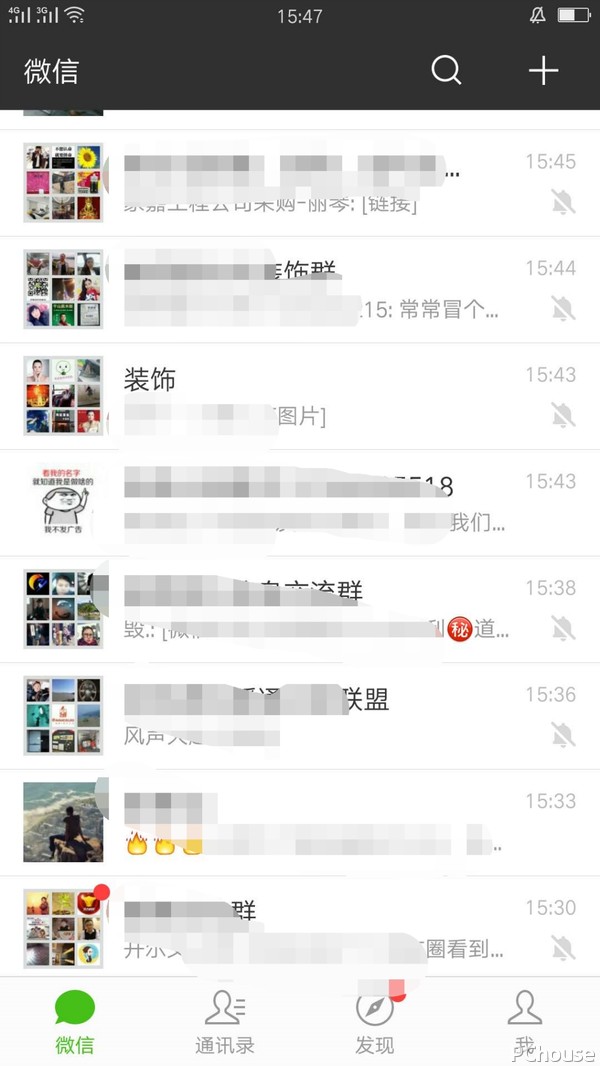
Task: Open the search magnifier icon
Action: [446, 70]
